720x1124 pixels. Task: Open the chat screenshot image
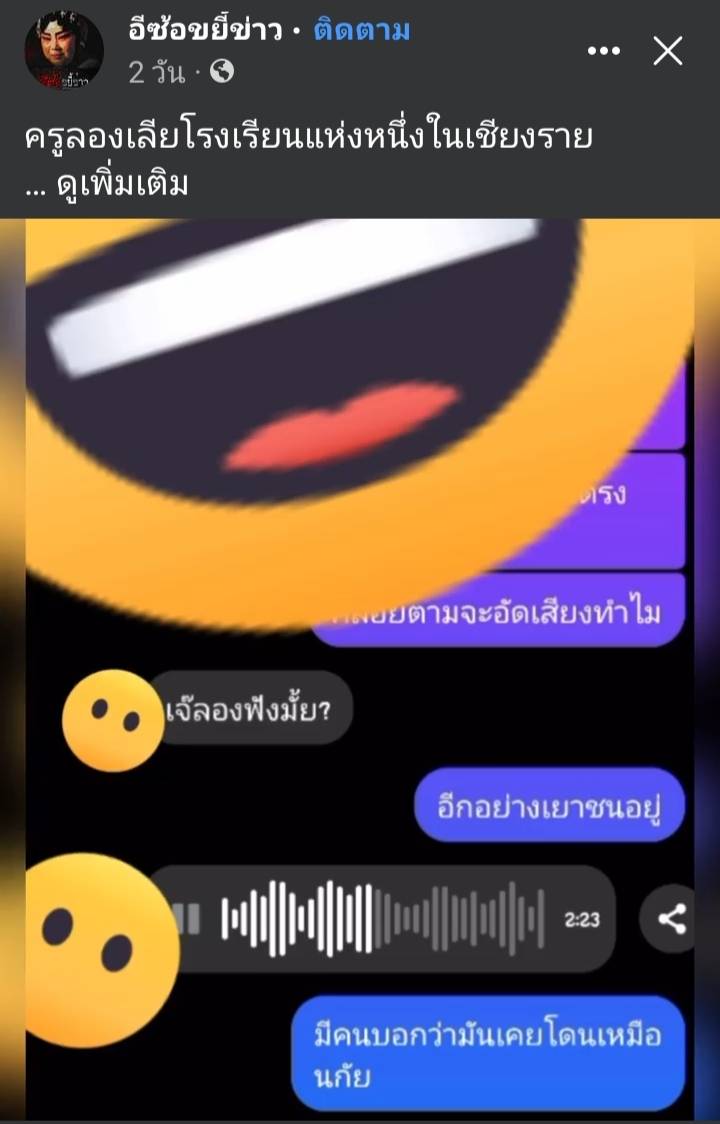pyautogui.click(x=360, y=668)
